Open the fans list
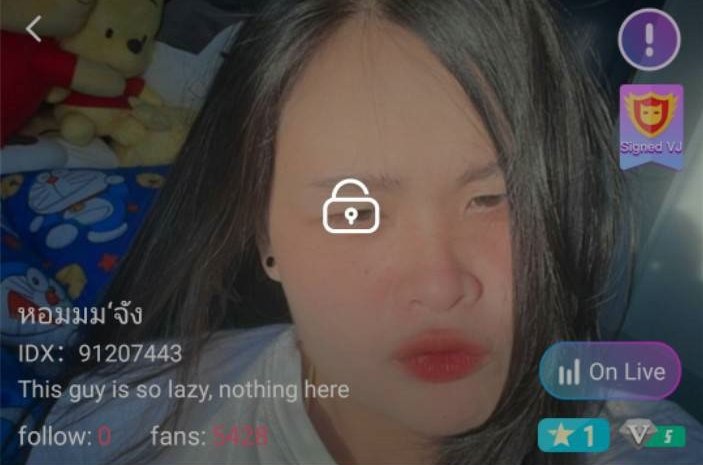The image size is (703, 465). tap(208, 436)
